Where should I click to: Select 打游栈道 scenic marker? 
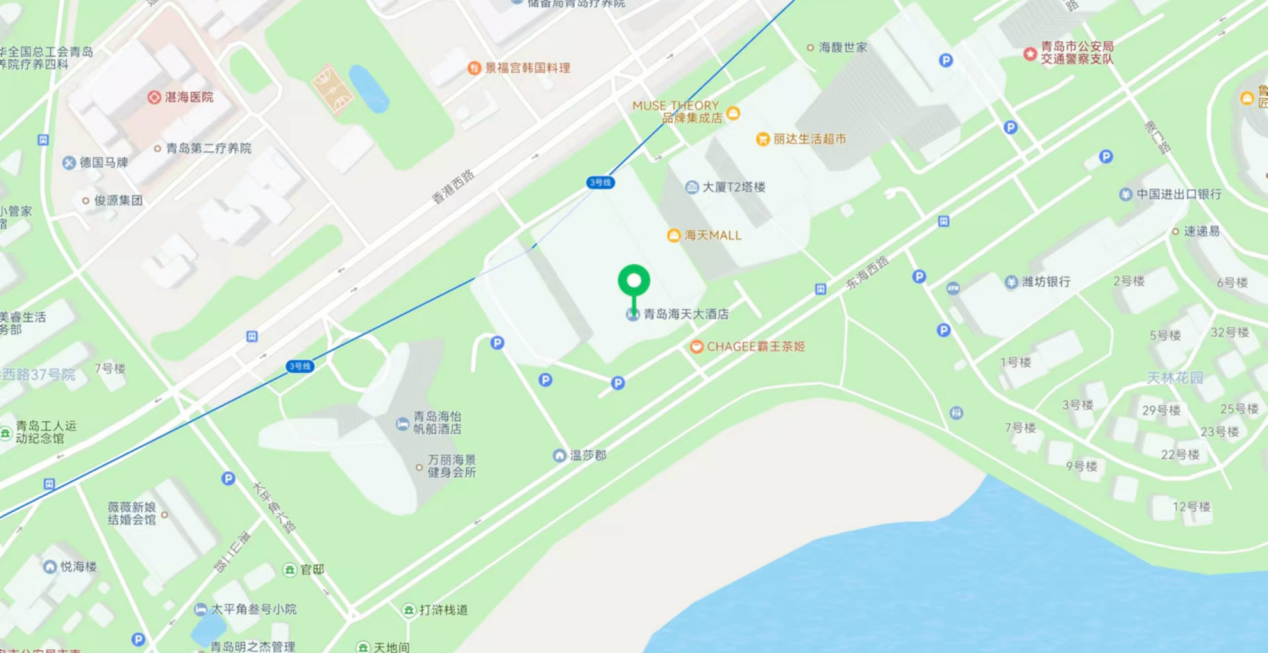[409, 609]
